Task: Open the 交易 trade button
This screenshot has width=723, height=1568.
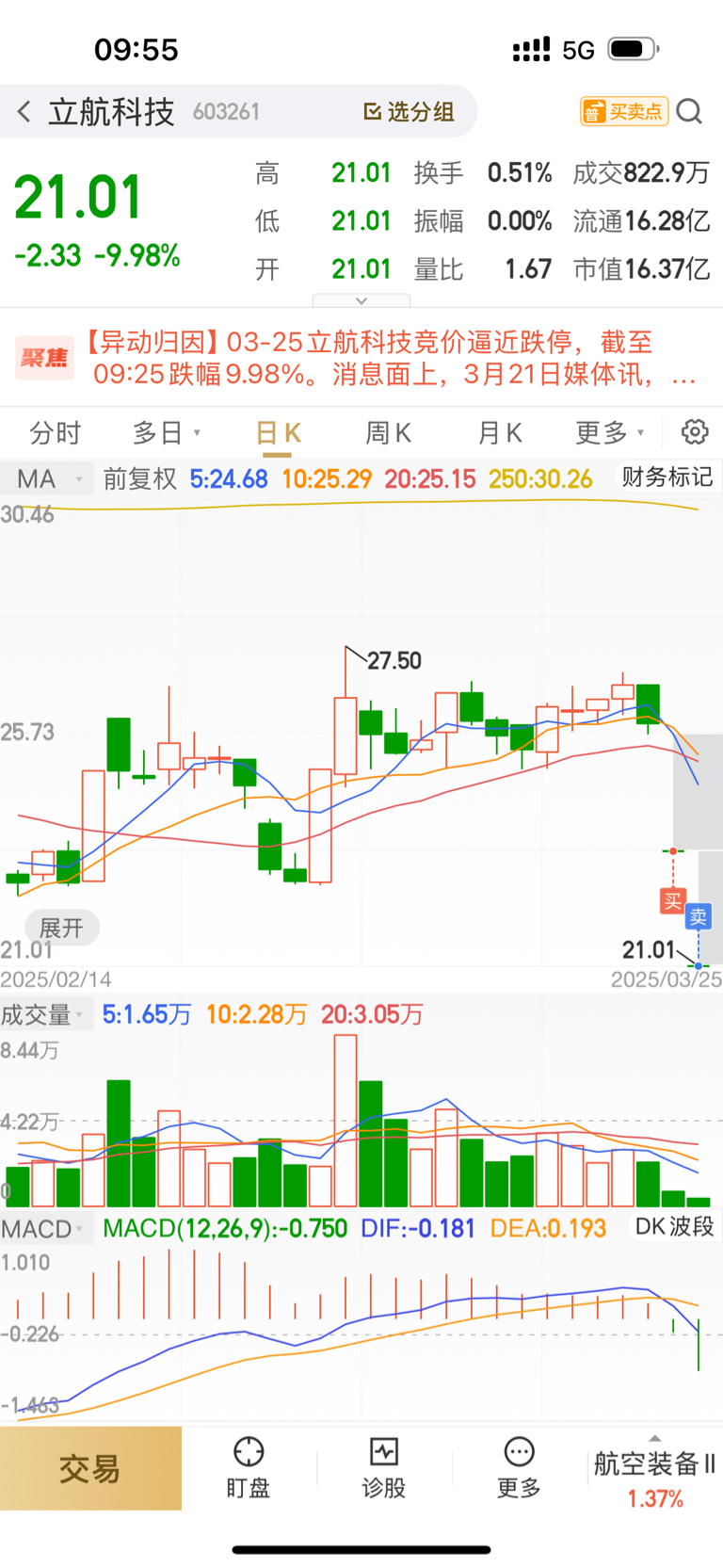Action: pyautogui.click(x=90, y=1468)
